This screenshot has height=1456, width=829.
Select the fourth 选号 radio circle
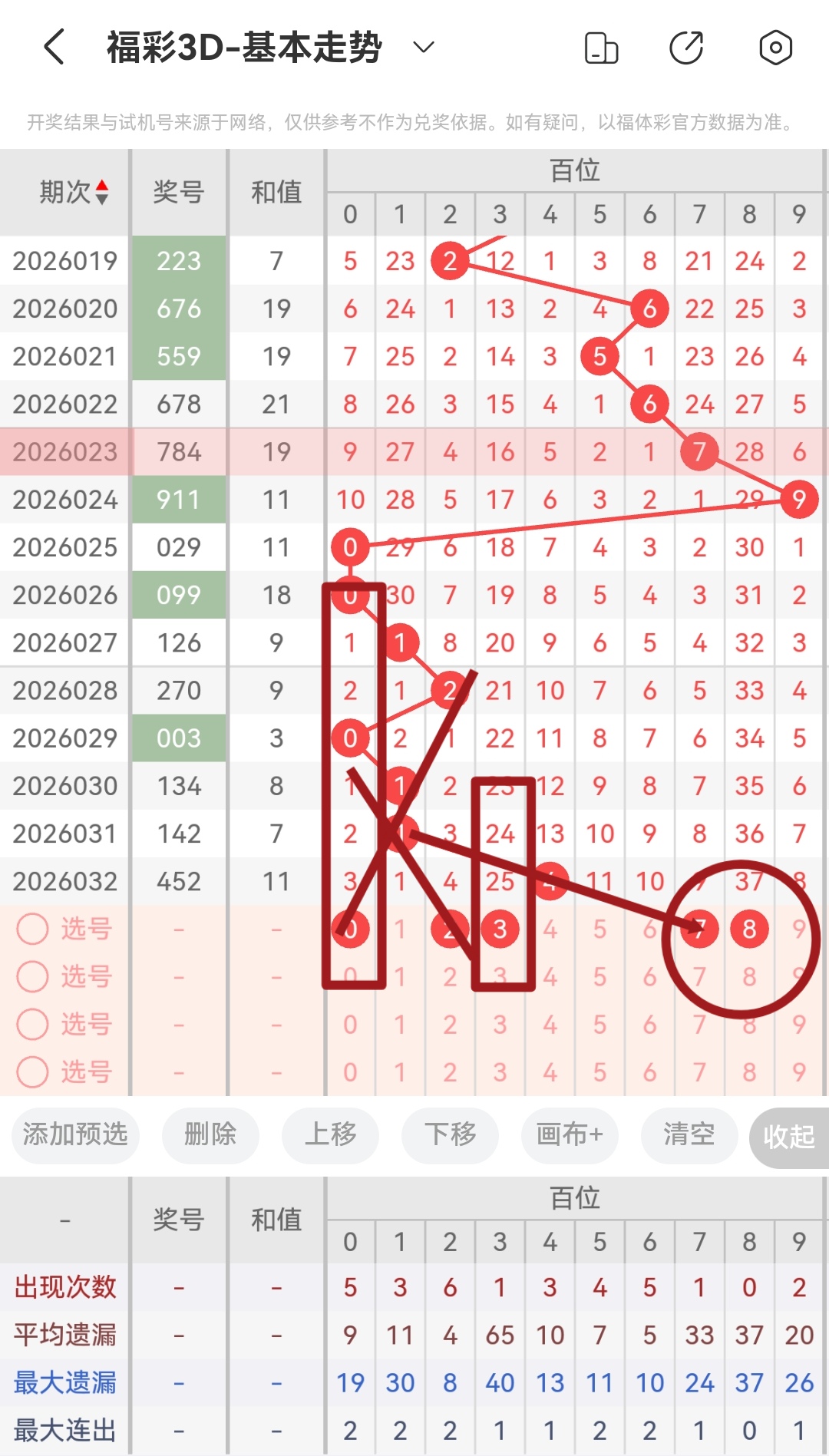(x=33, y=1071)
